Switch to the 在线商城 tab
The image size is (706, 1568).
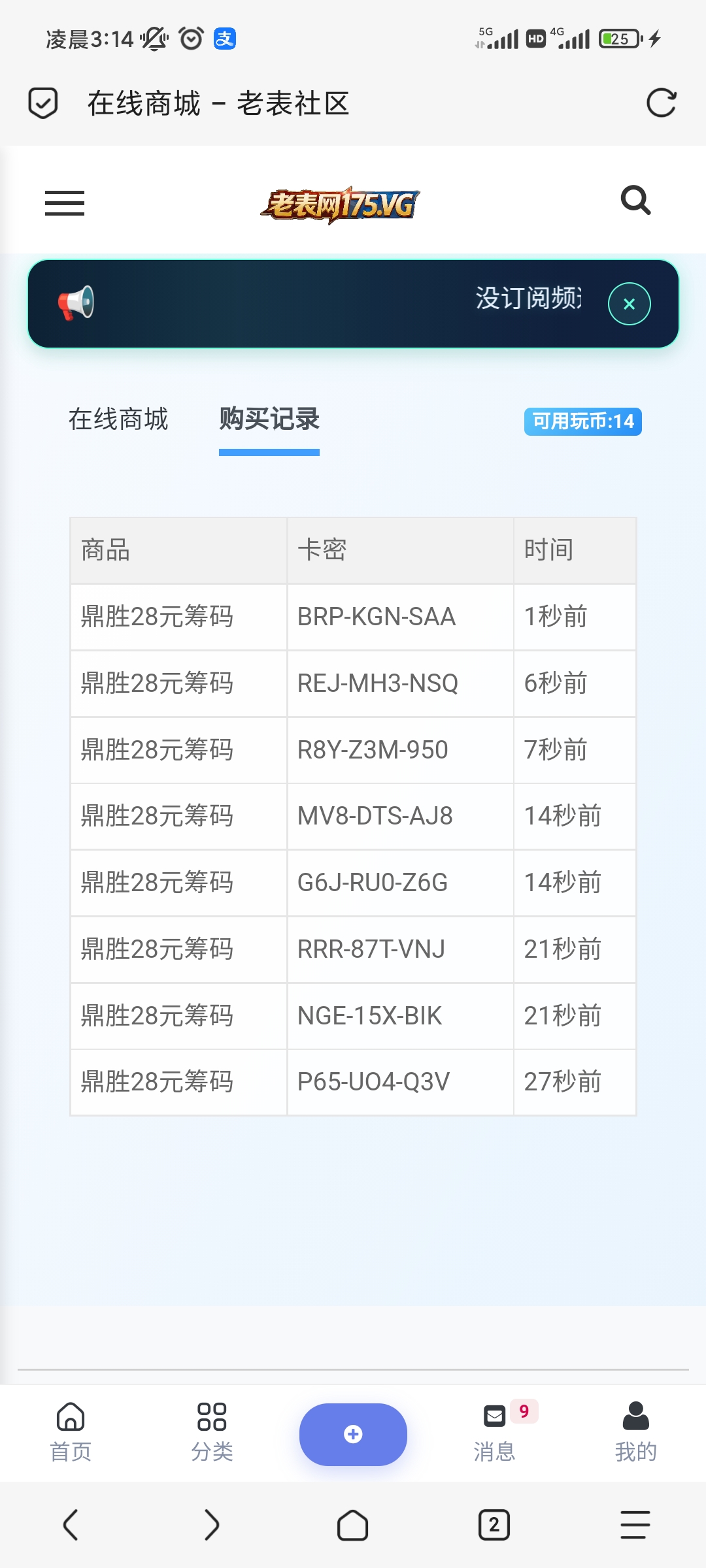point(118,419)
